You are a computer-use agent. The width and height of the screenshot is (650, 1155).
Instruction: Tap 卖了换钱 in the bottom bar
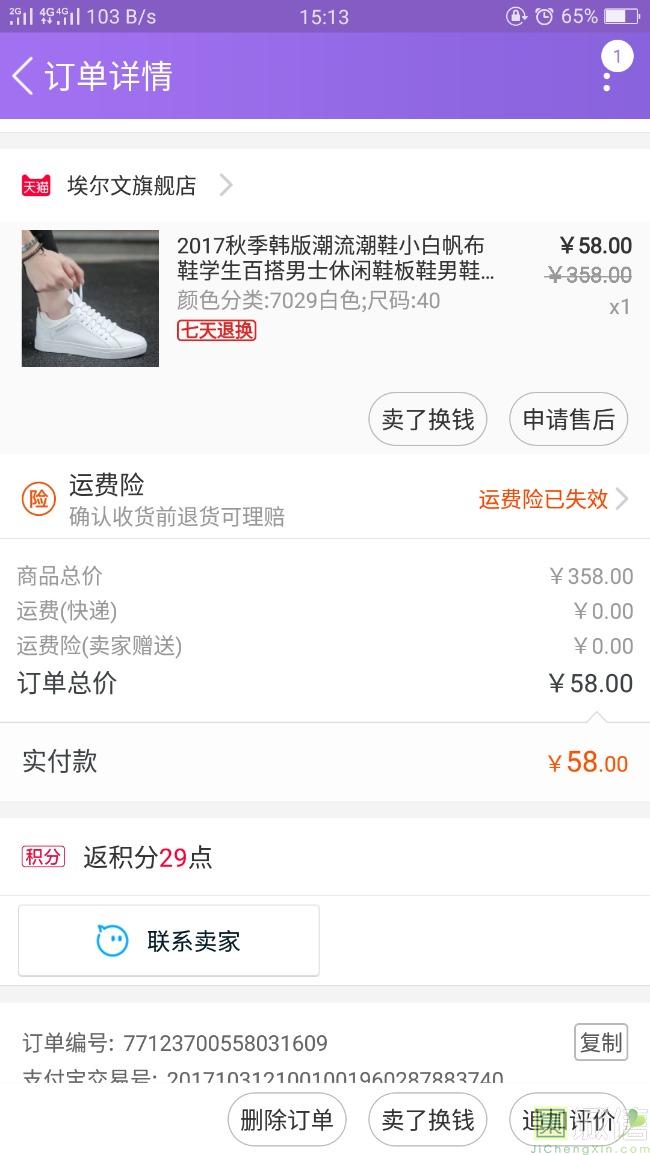click(427, 1120)
